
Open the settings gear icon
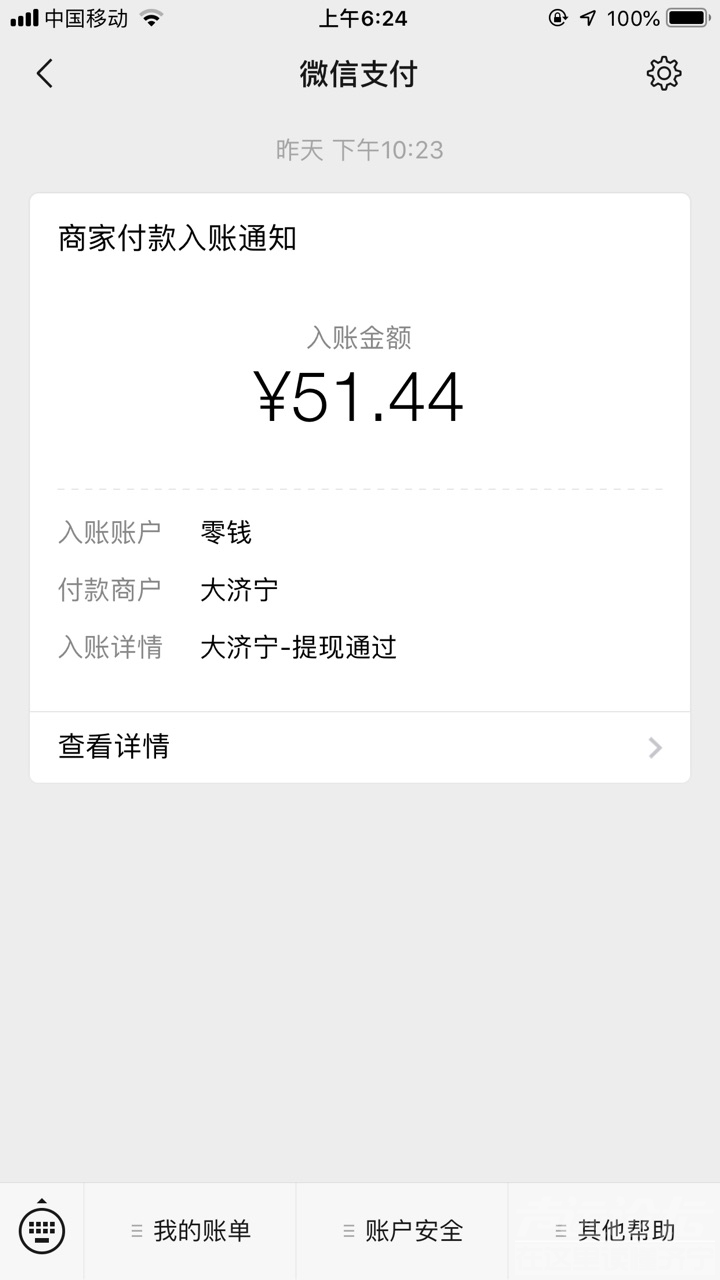pyautogui.click(x=664, y=74)
